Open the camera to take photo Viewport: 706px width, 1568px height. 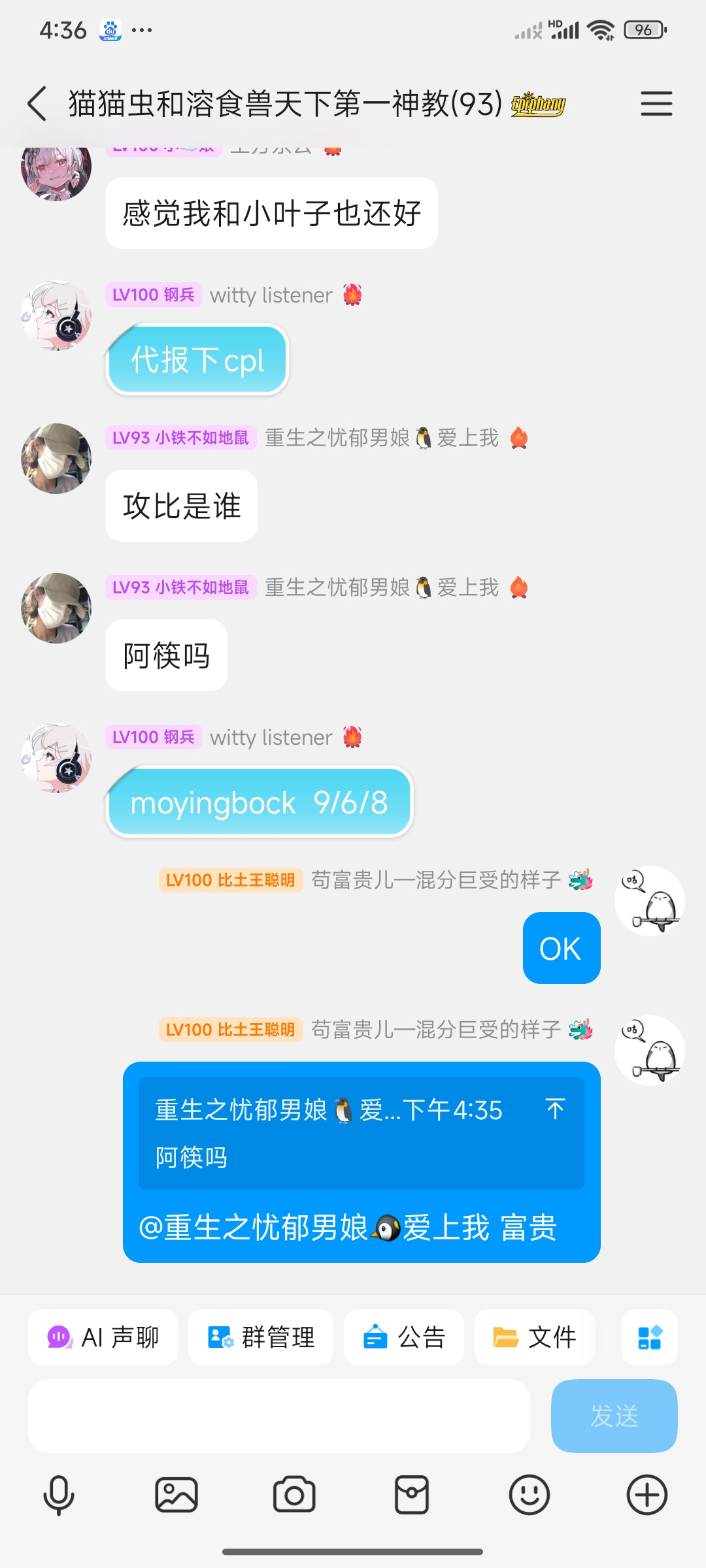click(x=294, y=1495)
